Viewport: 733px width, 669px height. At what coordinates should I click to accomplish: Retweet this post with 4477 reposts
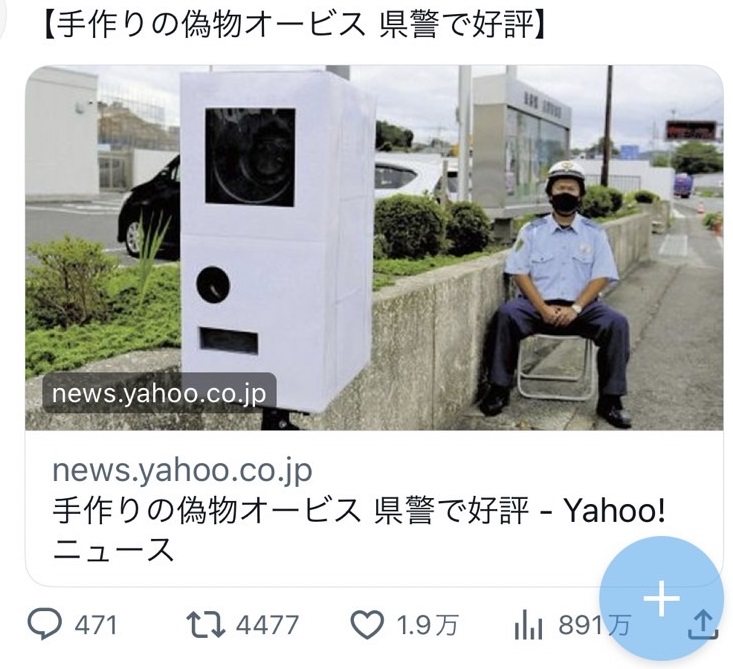tap(208, 626)
